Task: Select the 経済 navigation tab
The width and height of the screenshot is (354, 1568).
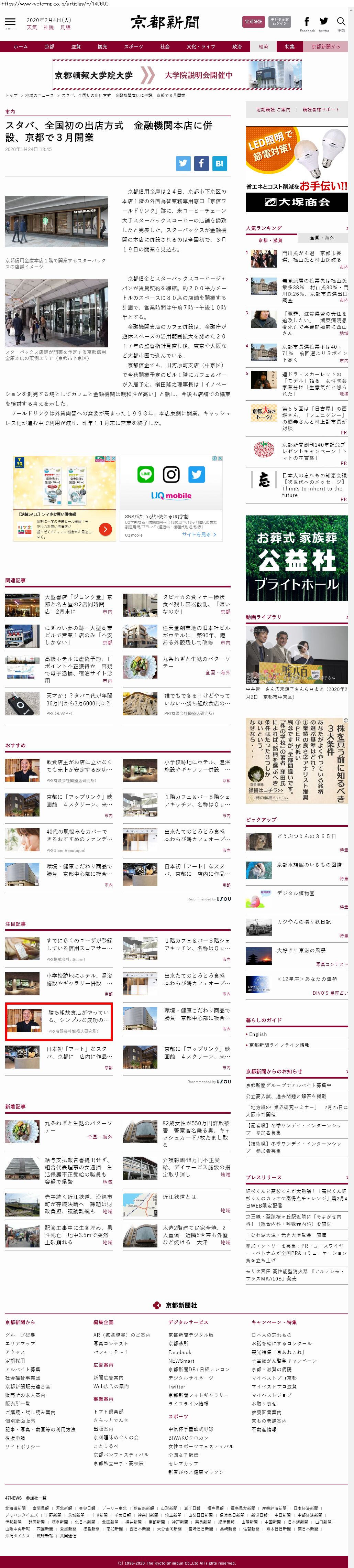Action: click(x=263, y=47)
